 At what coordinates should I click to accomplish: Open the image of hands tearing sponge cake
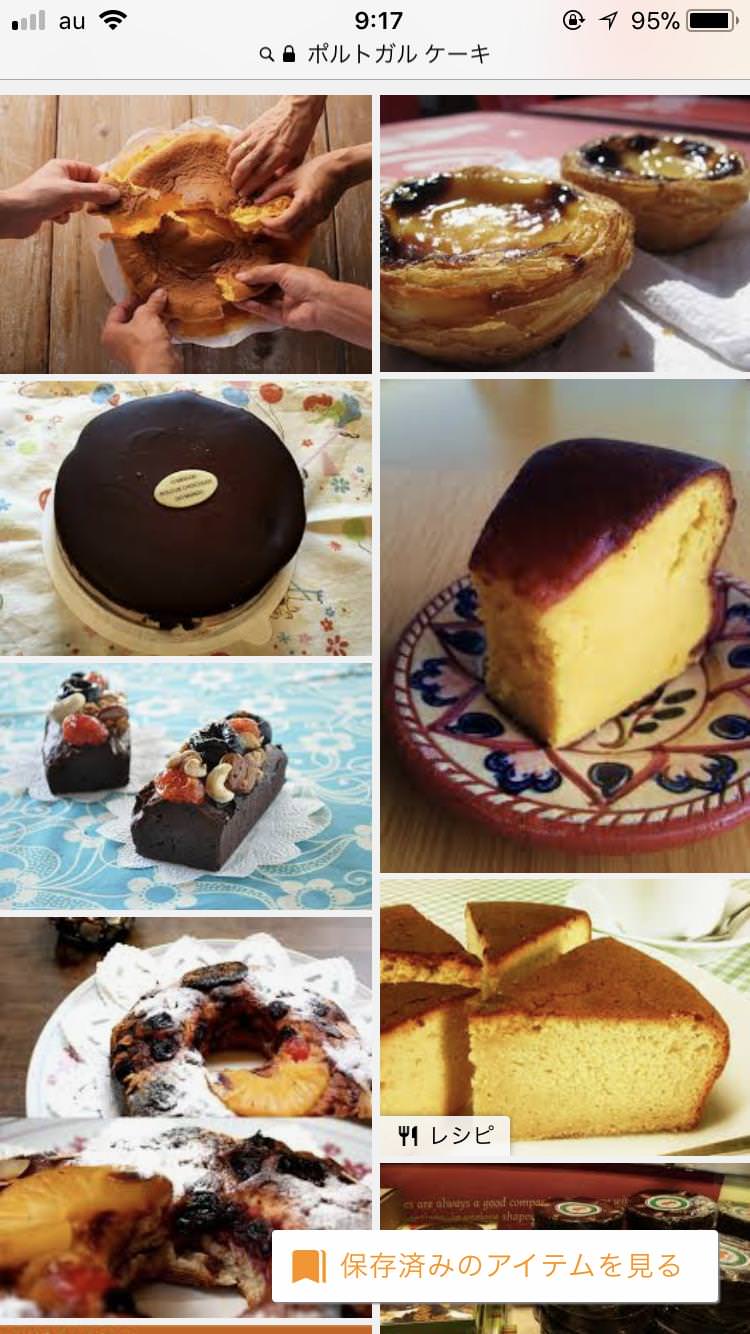click(186, 234)
